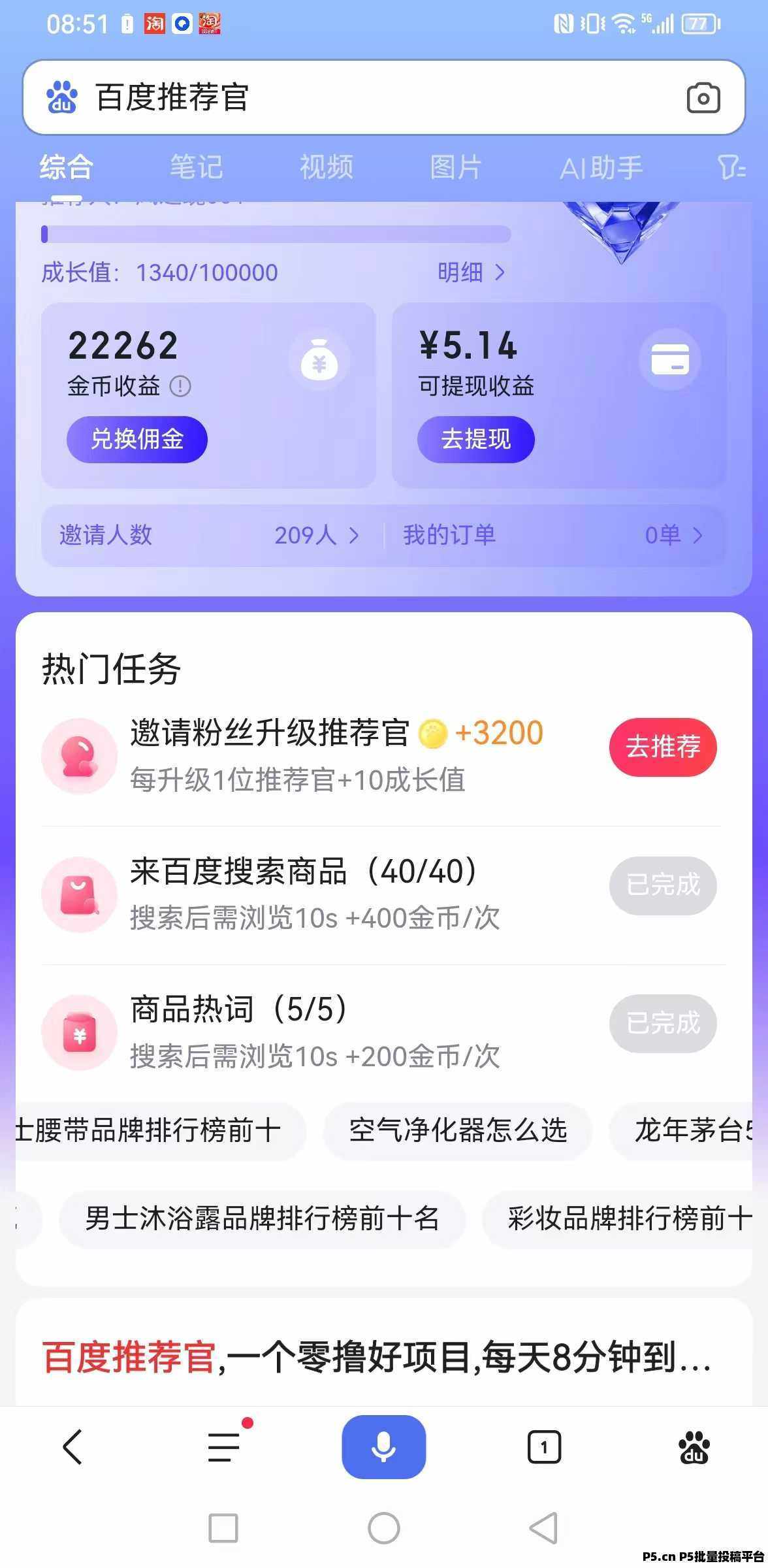Switch to the 笔记 tab
Image resolution: width=768 pixels, height=1568 pixels.
pos(196,167)
